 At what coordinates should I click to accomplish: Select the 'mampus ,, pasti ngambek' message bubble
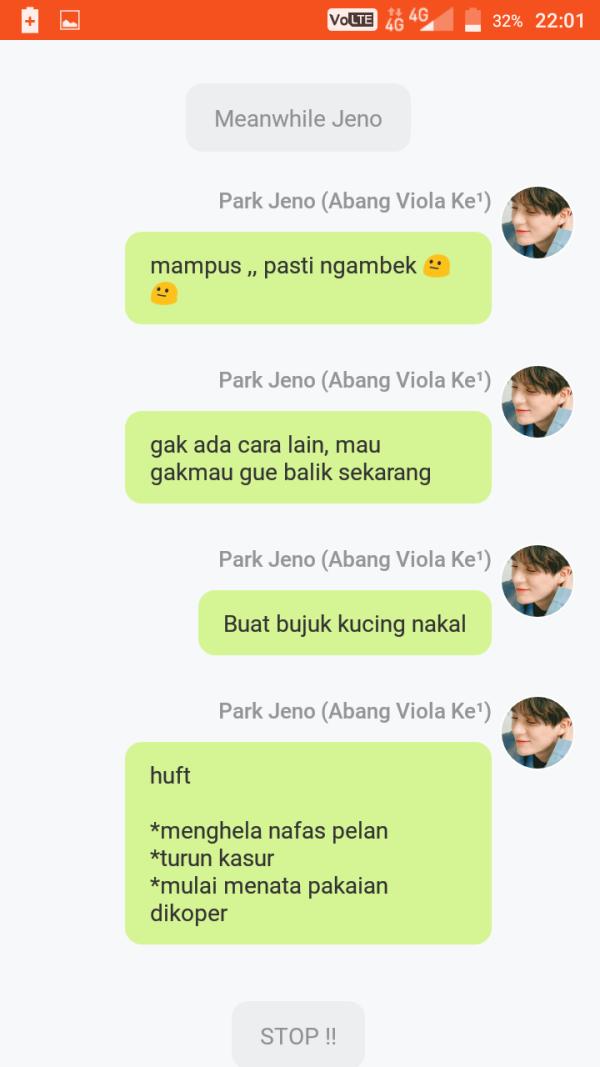(x=308, y=278)
